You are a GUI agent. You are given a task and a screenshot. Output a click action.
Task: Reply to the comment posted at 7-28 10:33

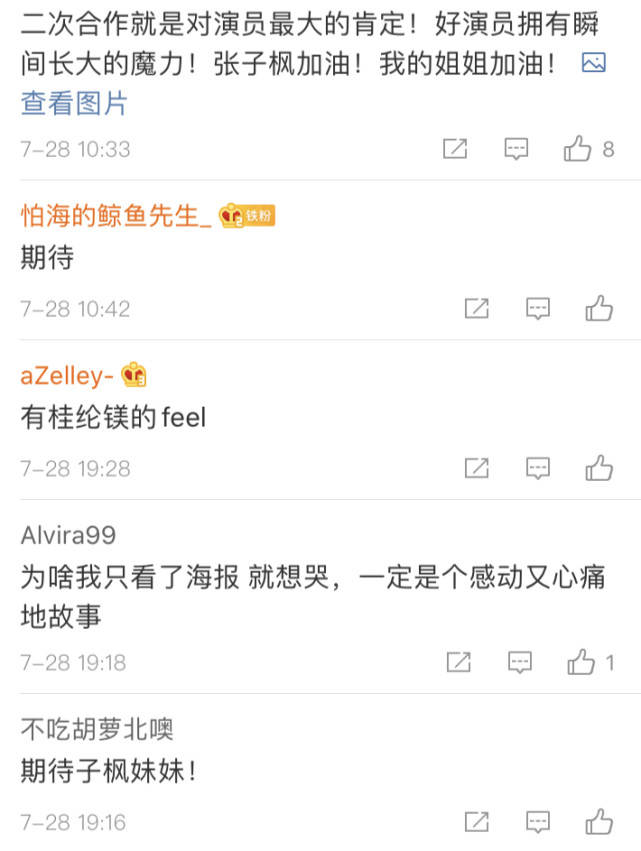[x=516, y=149]
